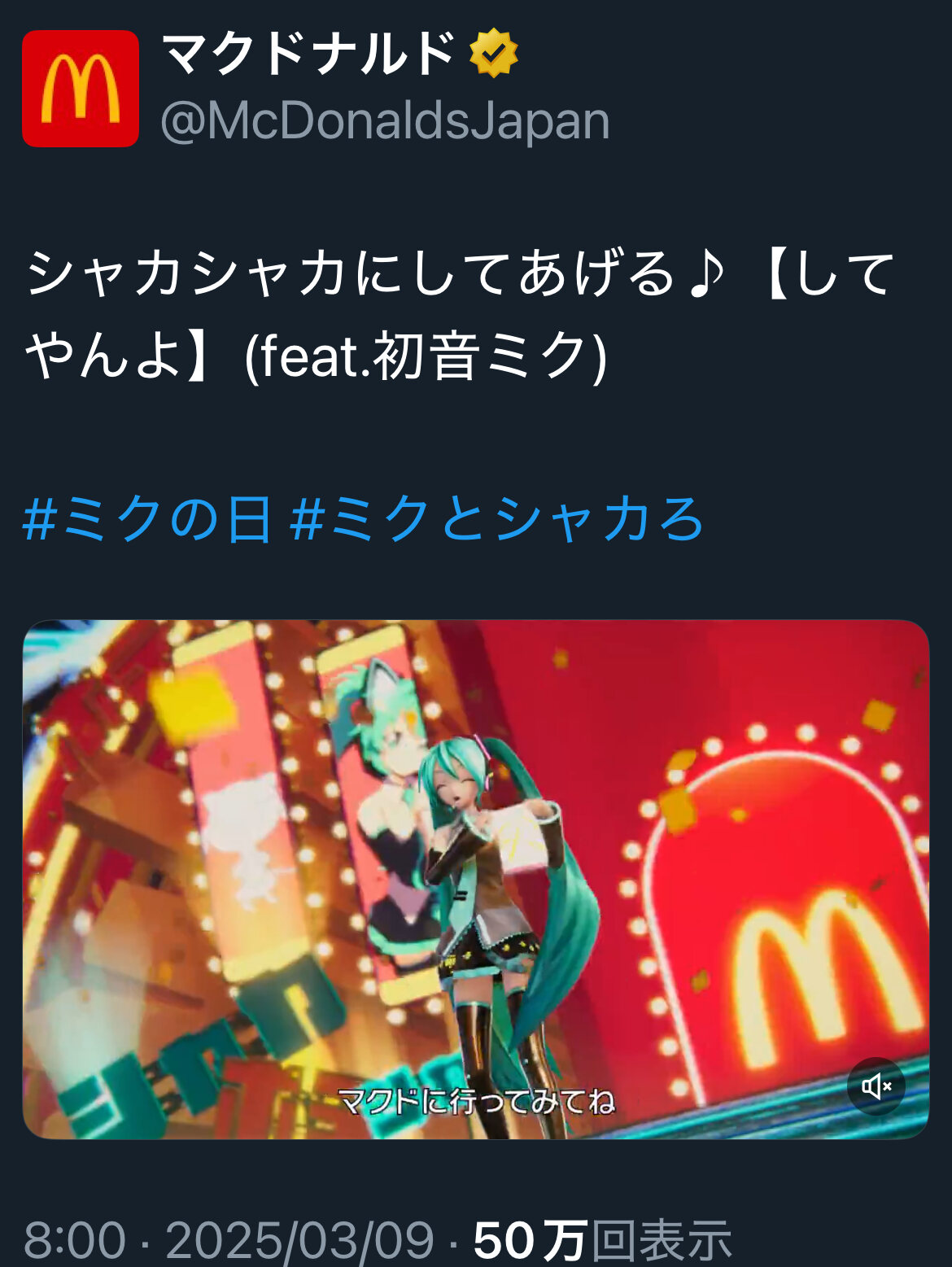The height and width of the screenshot is (1267, 952).
Task: Open the #ミクの日 hashtag
Action: [147, 519]
